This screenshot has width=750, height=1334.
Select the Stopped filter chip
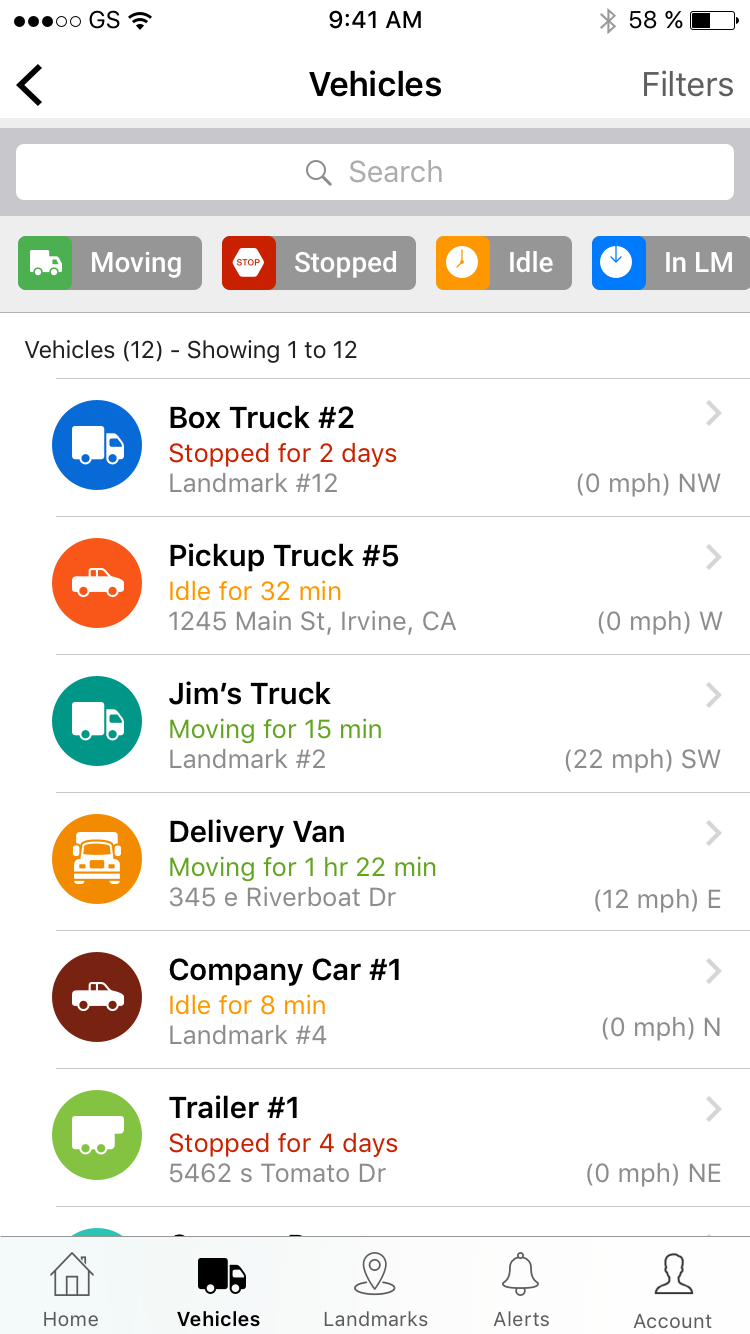318,263
